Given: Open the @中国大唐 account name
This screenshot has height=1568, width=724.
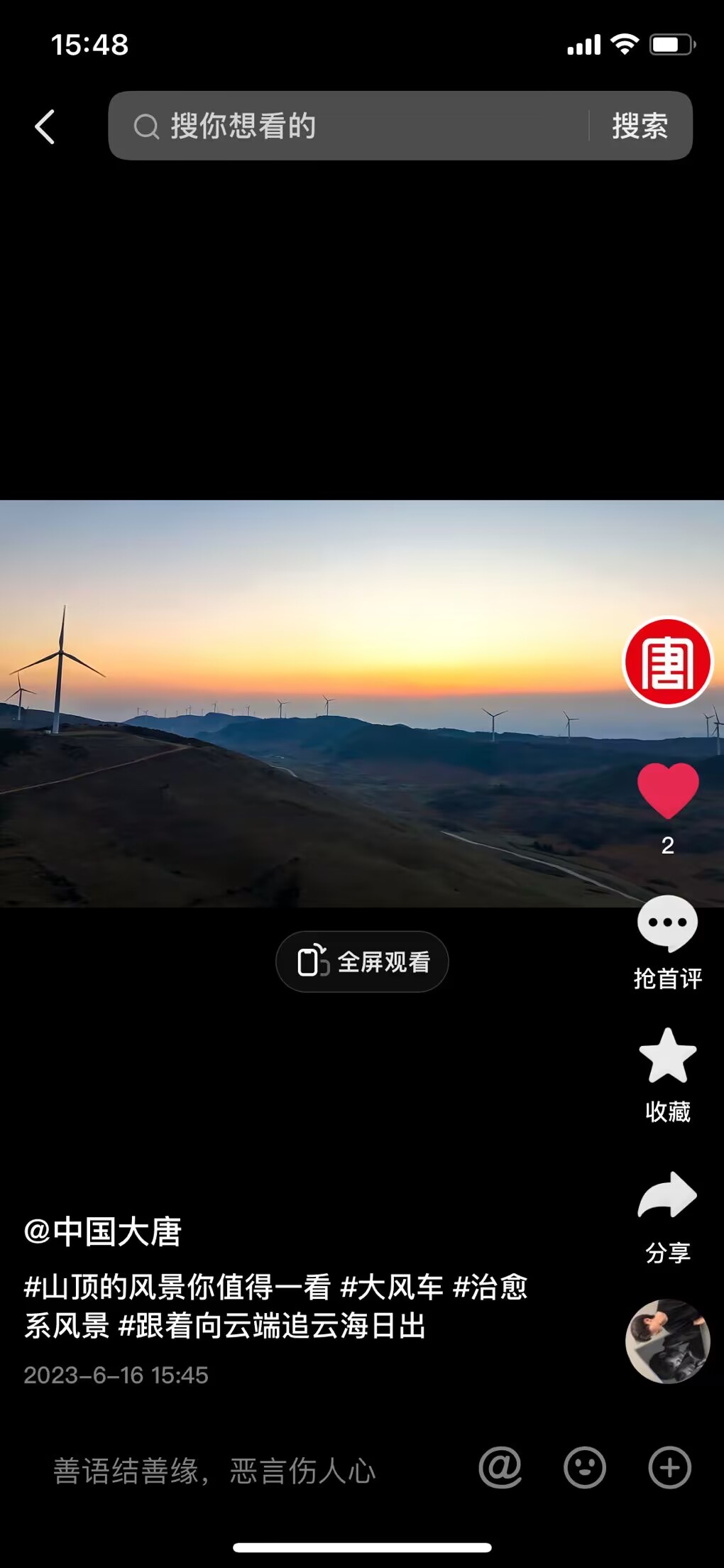Looking at the screenshot, I should (103, 1232).
